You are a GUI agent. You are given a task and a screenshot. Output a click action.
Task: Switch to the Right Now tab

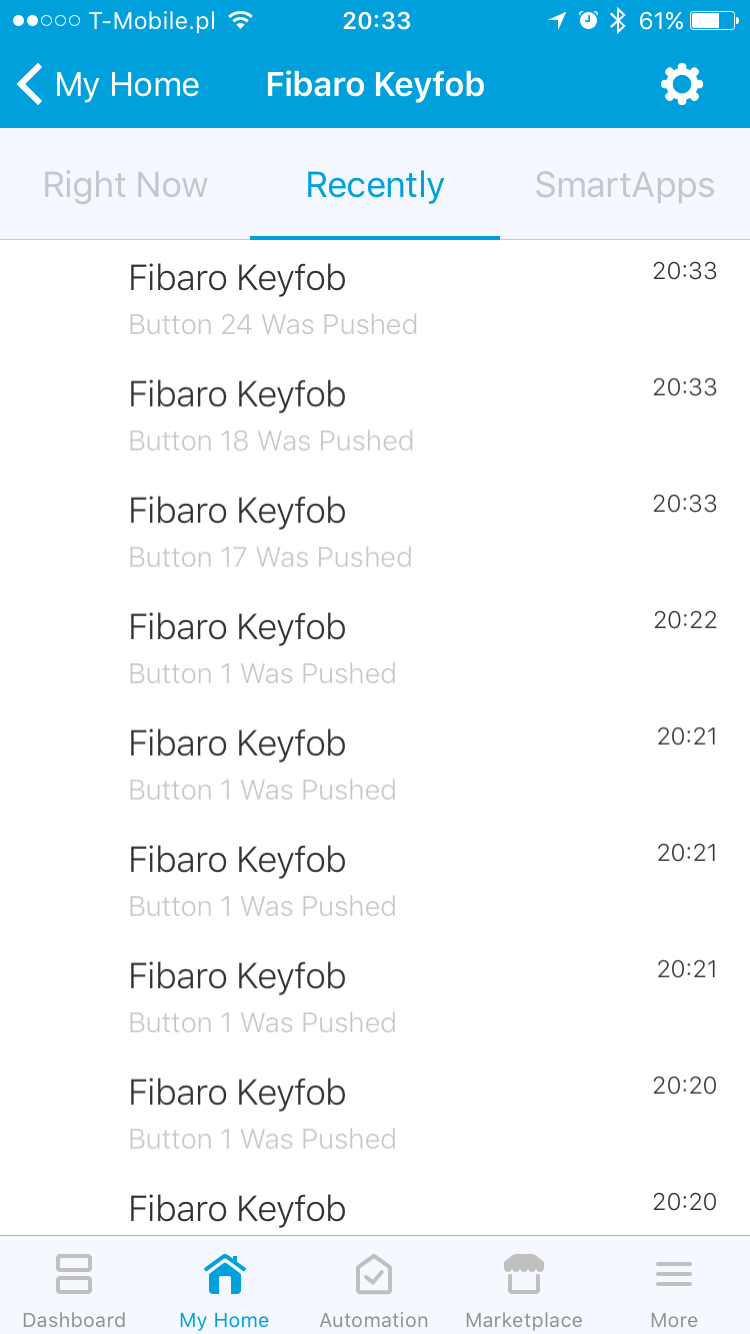click(x=125, y=185)
